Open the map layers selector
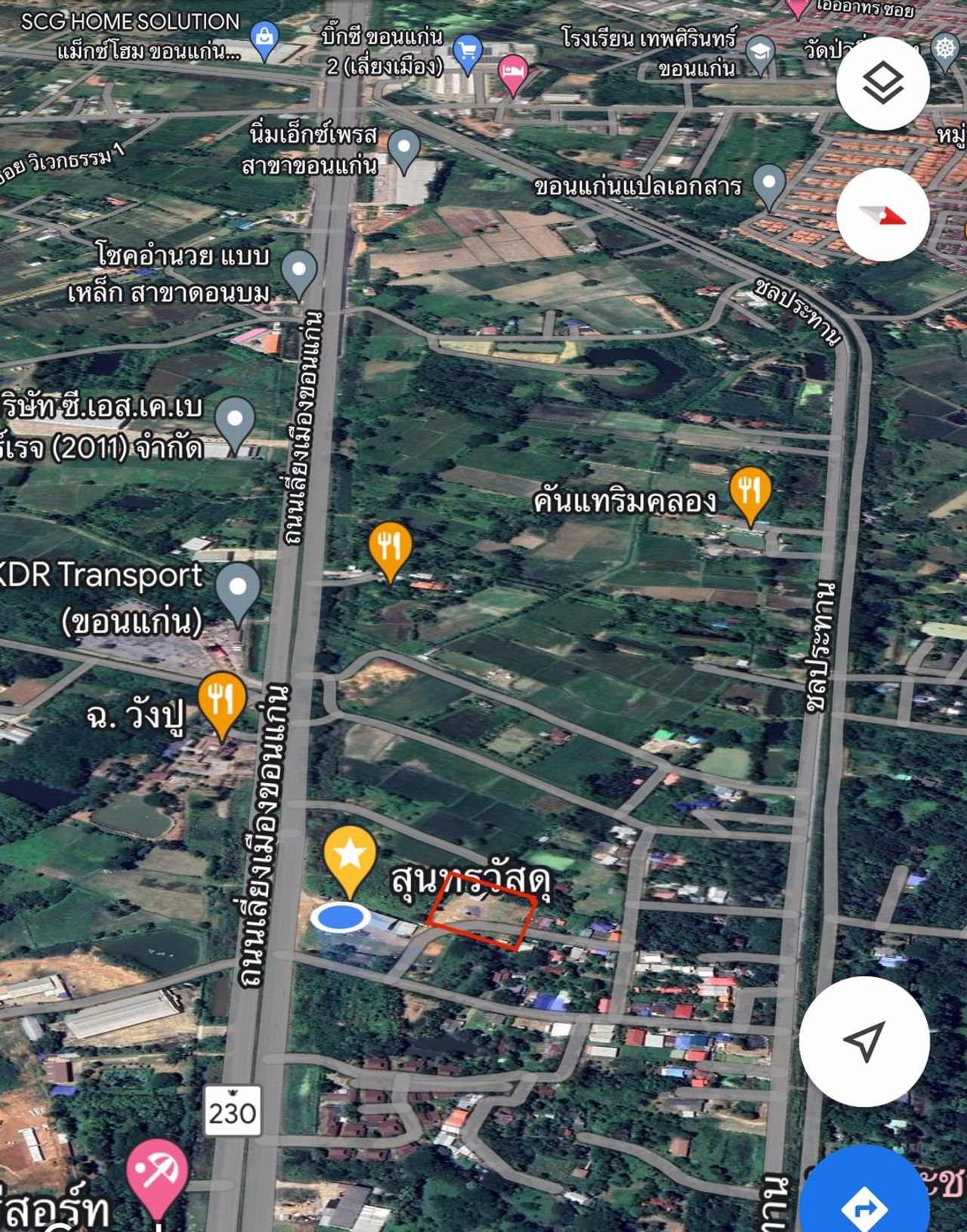This screenshot has height=1232, width=967. (x=882, y=82)
